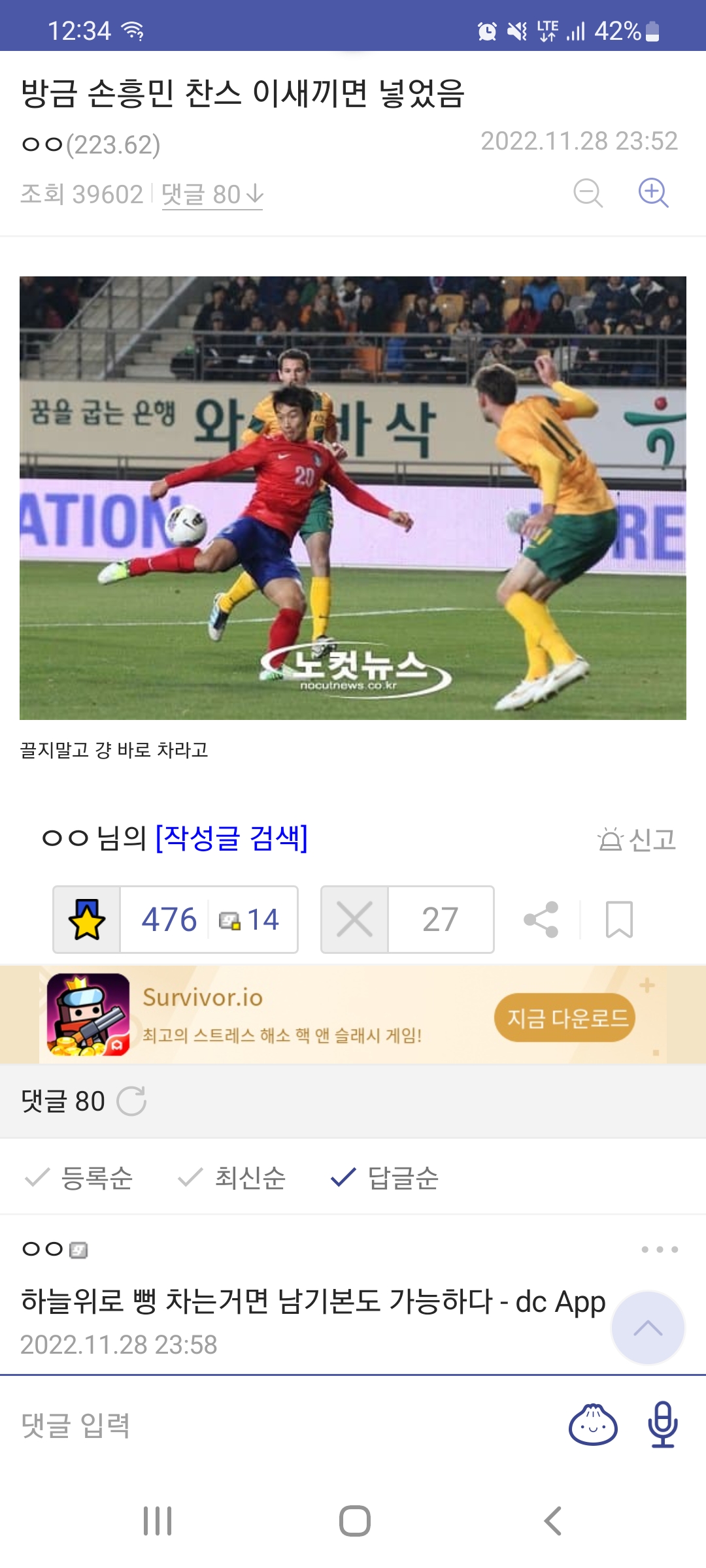Viewport: 706px width, 1568px height.
Task: Open the dccon emoticon picker
Action: (593, 1426)
